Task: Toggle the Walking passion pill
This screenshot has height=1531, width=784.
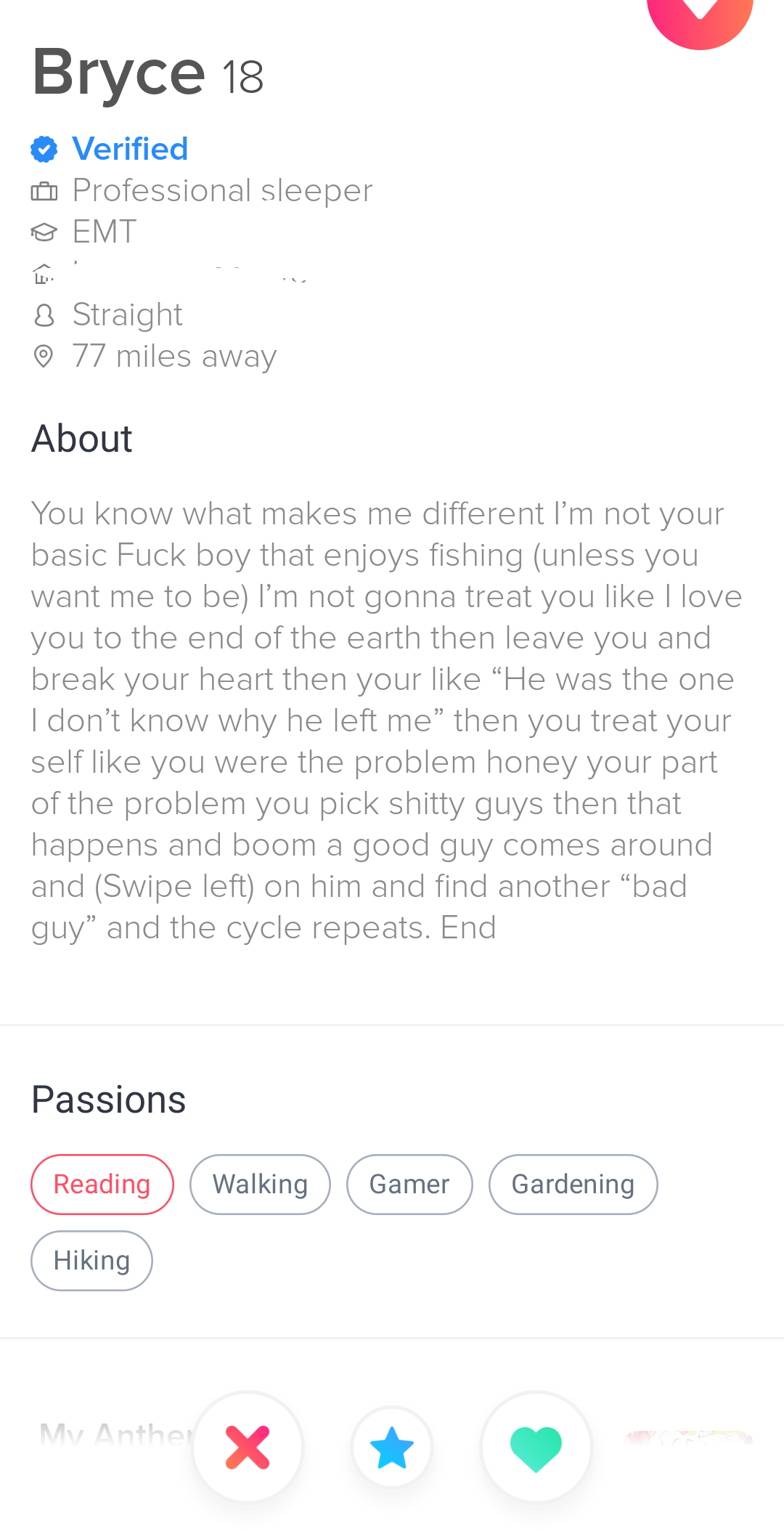Action: (260, 1184)
